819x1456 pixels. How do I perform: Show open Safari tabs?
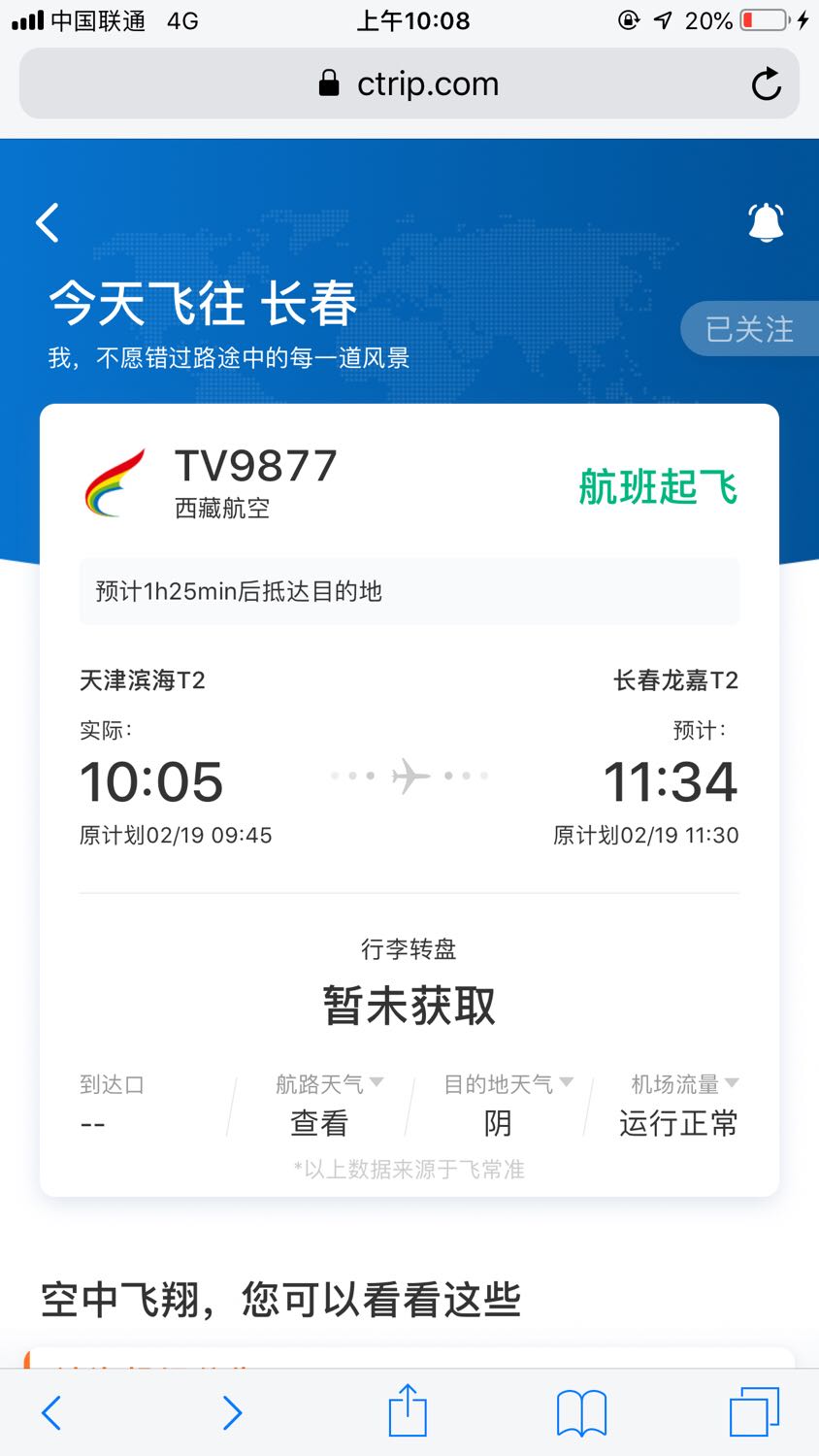[754, 1411]
